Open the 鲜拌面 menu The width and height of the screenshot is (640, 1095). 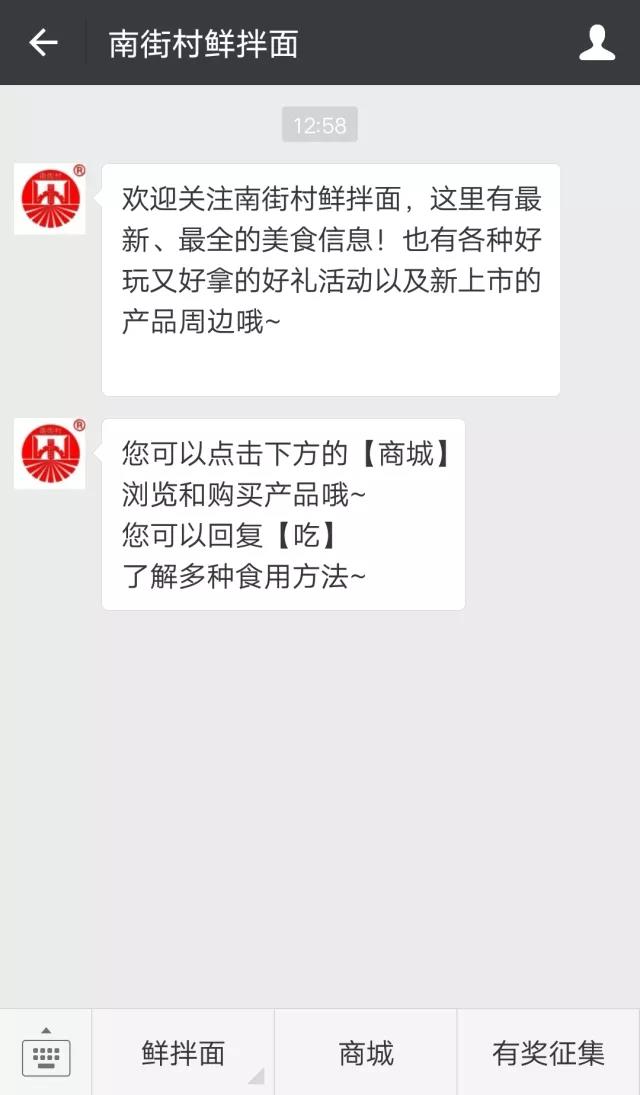[x=183, y=1052]
